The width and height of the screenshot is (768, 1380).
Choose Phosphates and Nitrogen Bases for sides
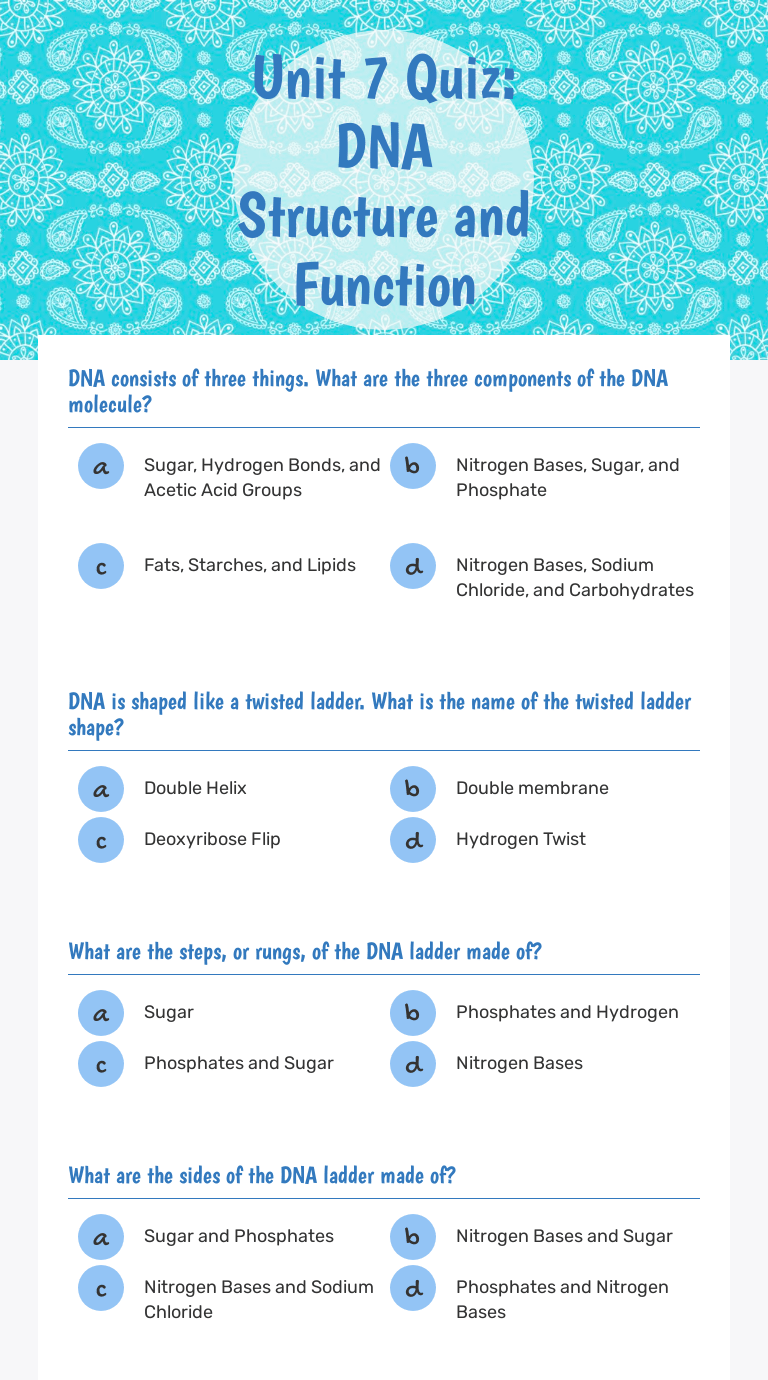(413, 1288)
